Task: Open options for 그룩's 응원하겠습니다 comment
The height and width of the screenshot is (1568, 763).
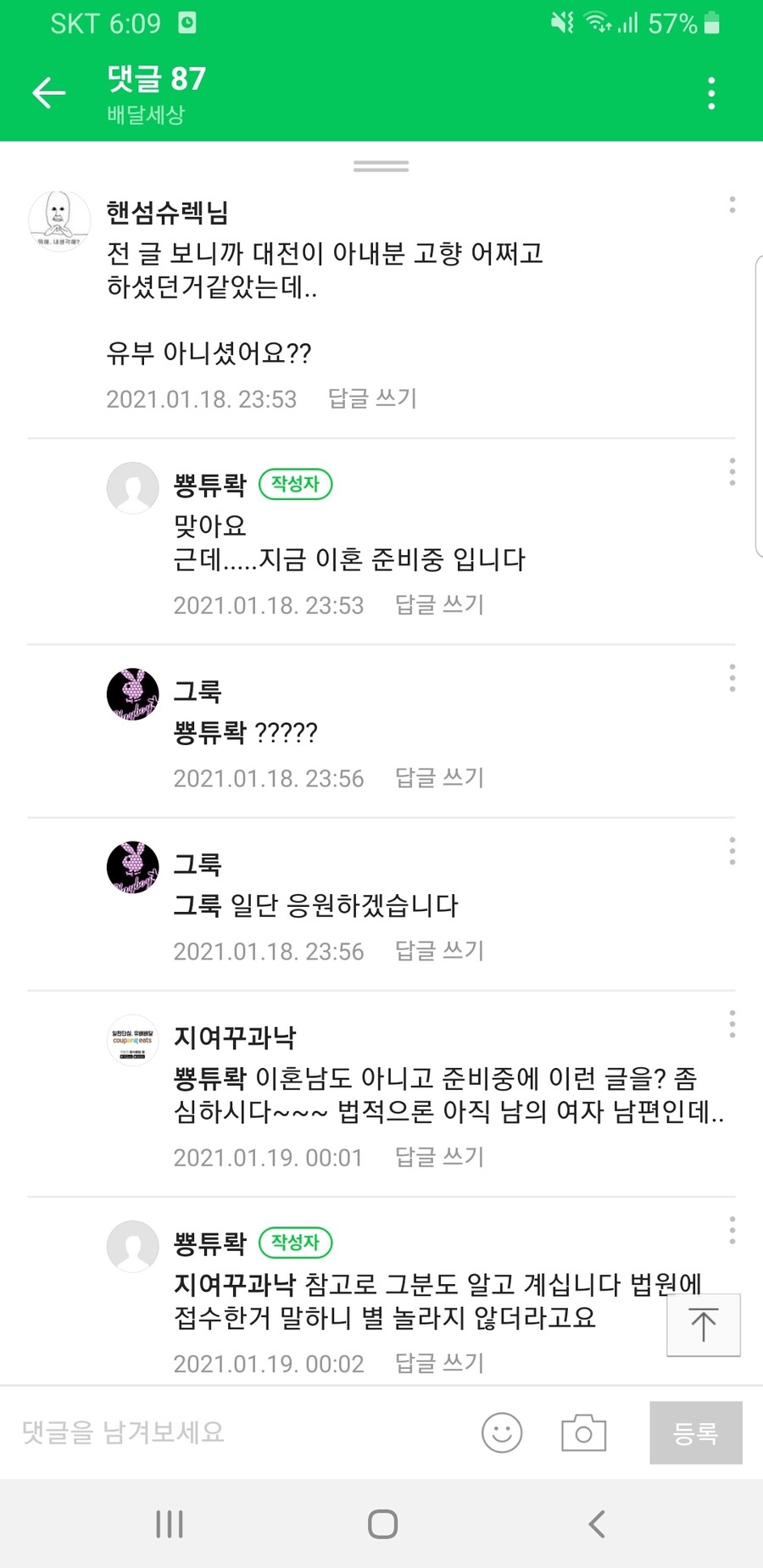Action: point(732,851)
